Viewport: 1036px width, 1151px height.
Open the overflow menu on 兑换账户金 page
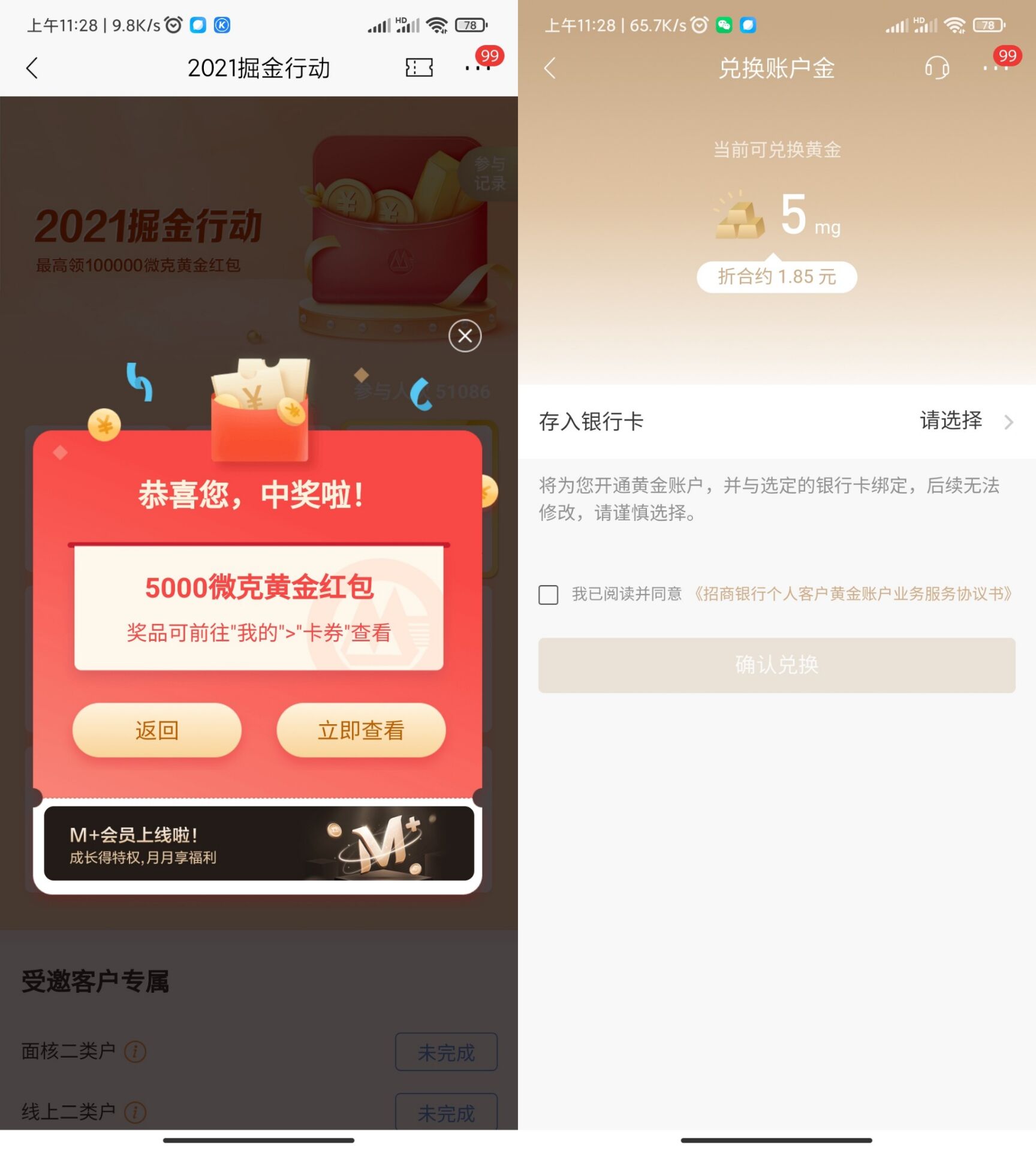tap(995, 68)
